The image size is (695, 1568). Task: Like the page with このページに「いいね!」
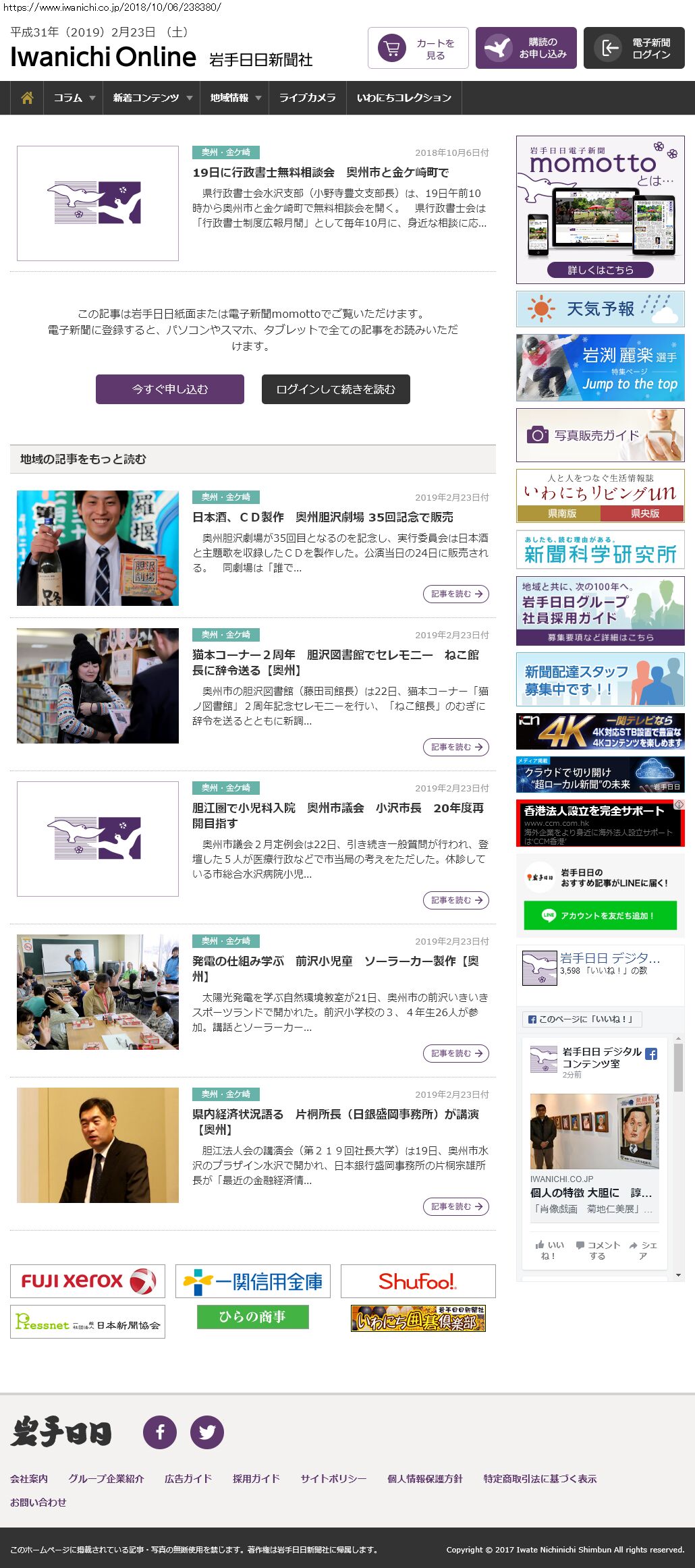click(x=582, y=1019)
